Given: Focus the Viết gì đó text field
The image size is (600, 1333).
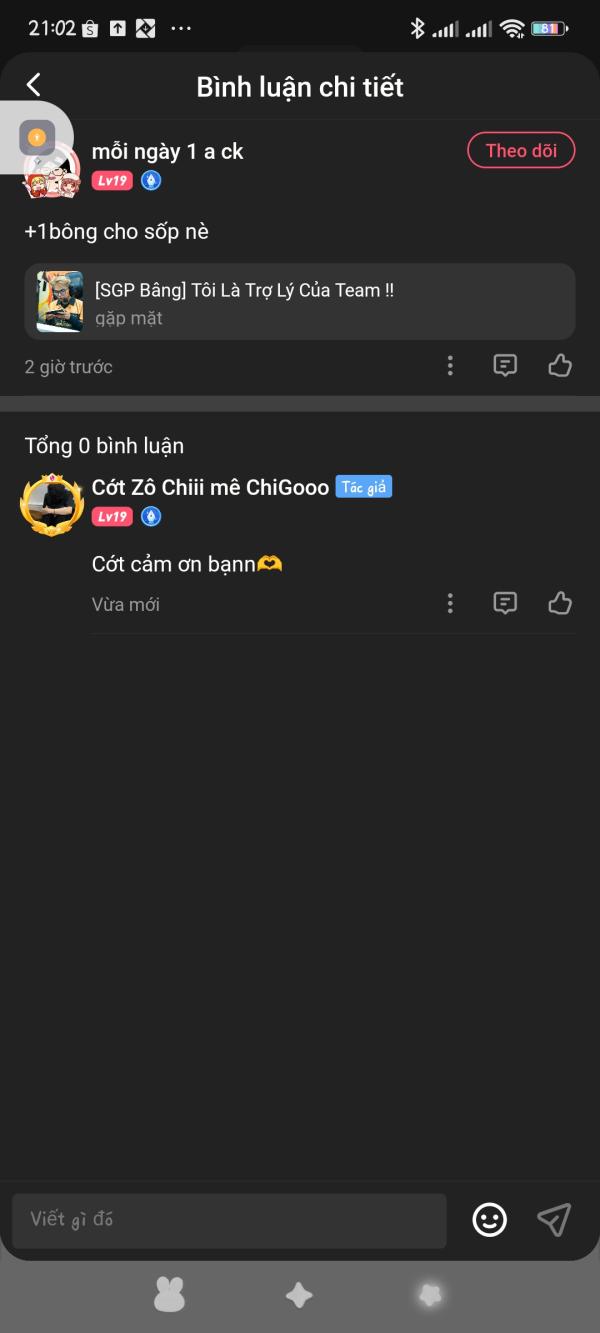Looking at the screenshot, I should tap(229, 1220).
